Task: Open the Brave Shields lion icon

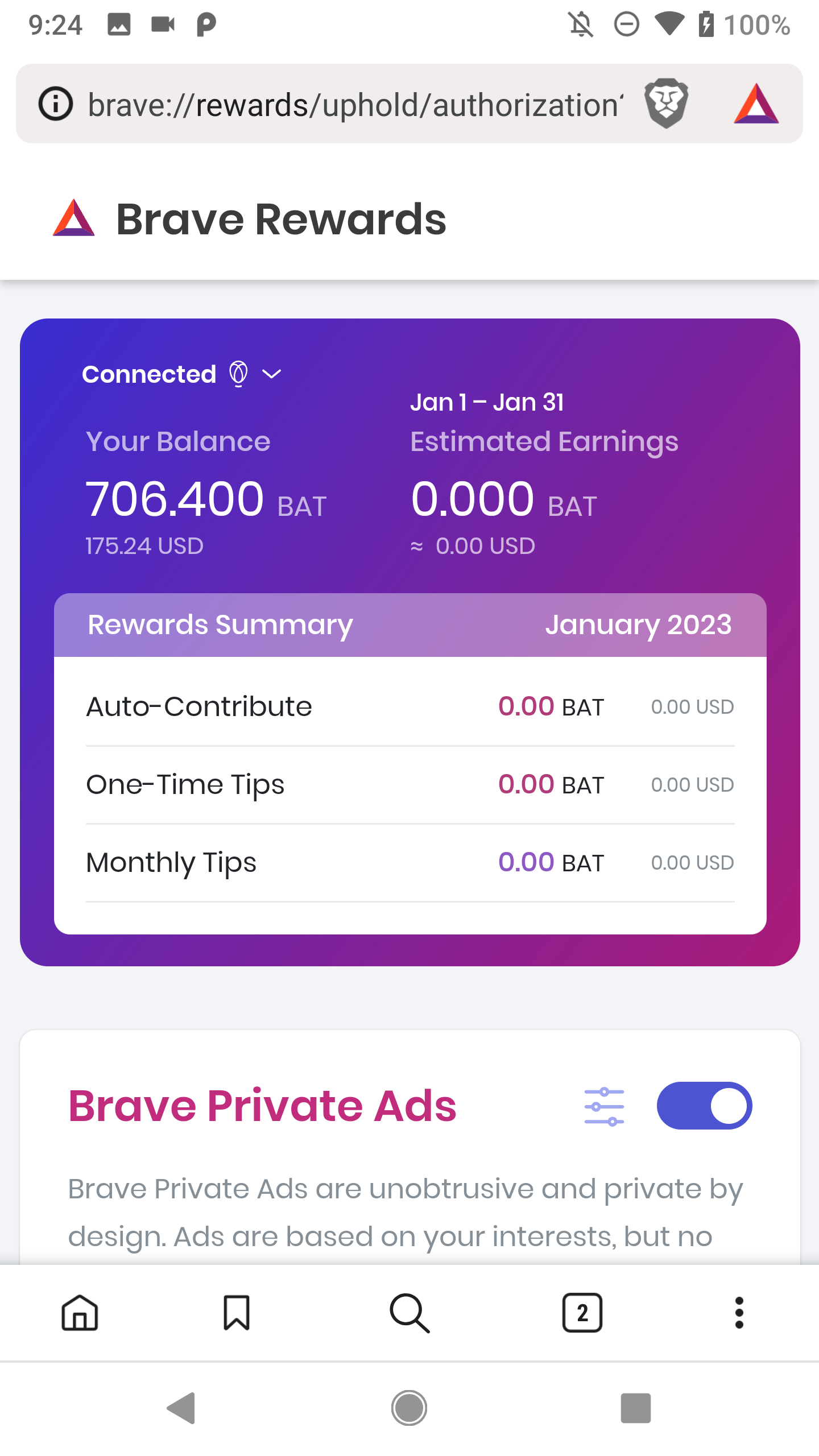Action: [x=666, y=104]
